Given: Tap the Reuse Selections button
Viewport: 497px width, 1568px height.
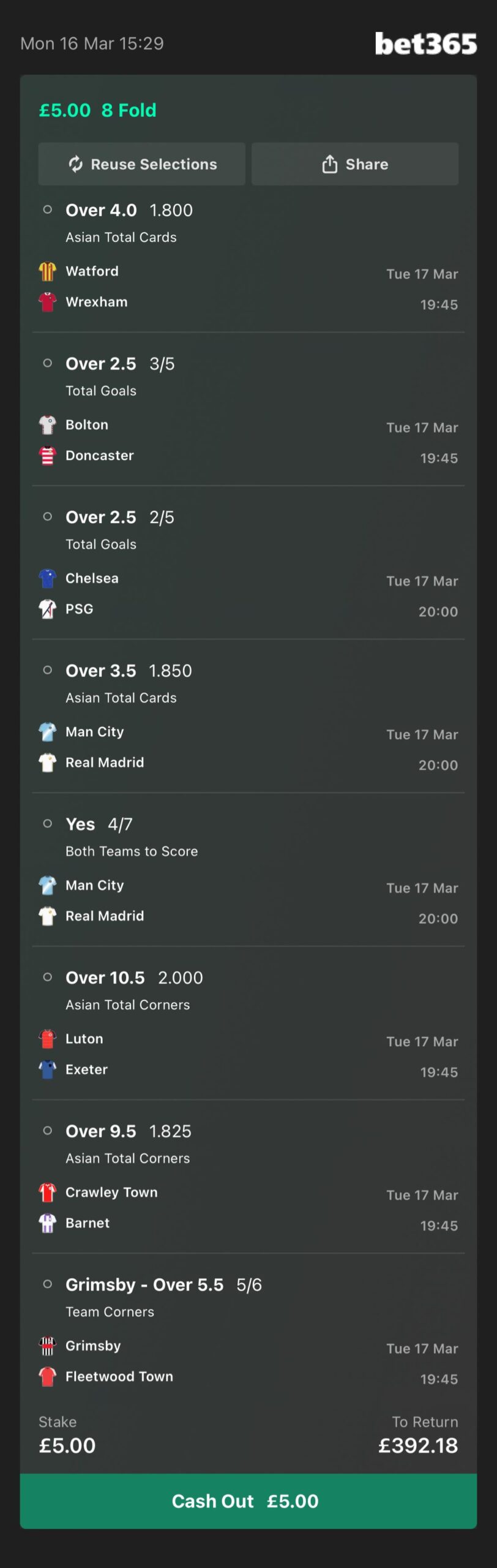Looking at the screenshot, I should pos(142,164).
